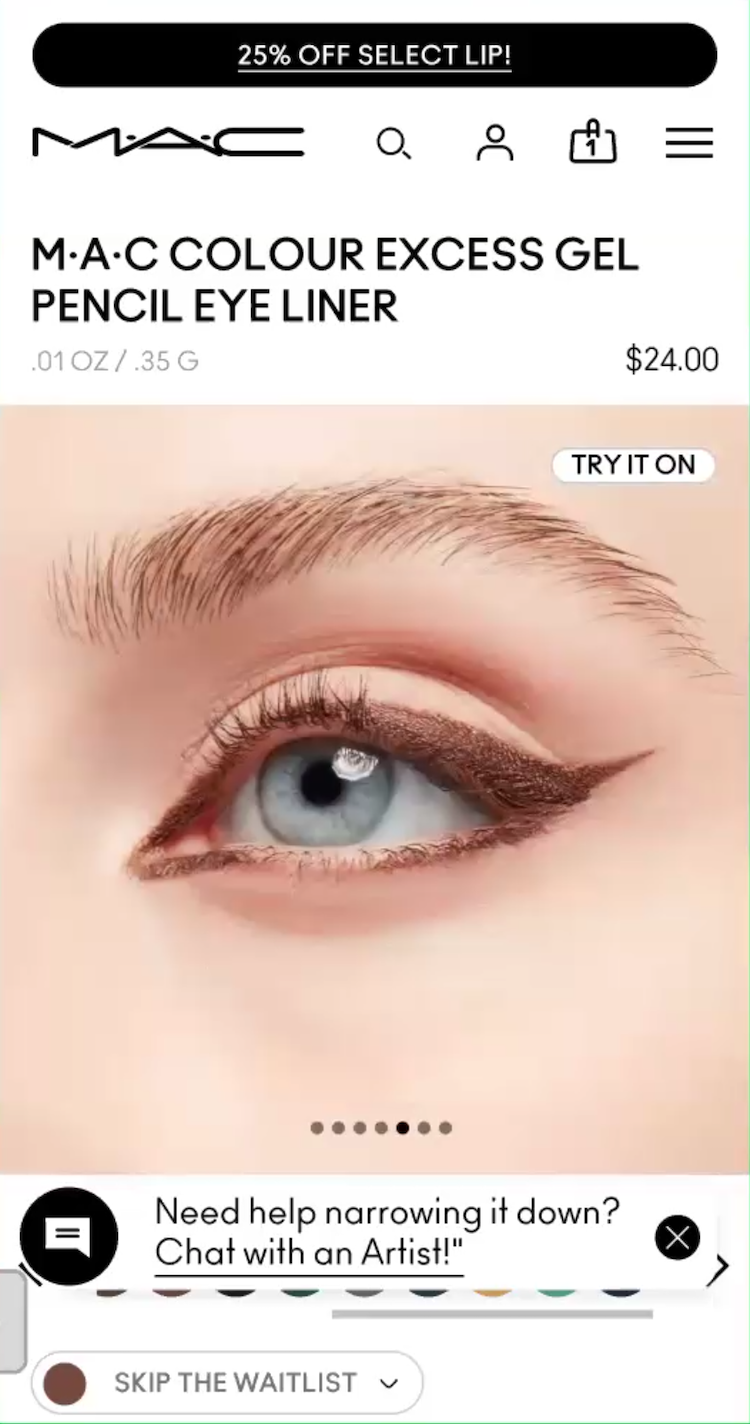This screenshot has width=750, height=1424.
Task: Tap the Try It On button
Action: point(633,465)
